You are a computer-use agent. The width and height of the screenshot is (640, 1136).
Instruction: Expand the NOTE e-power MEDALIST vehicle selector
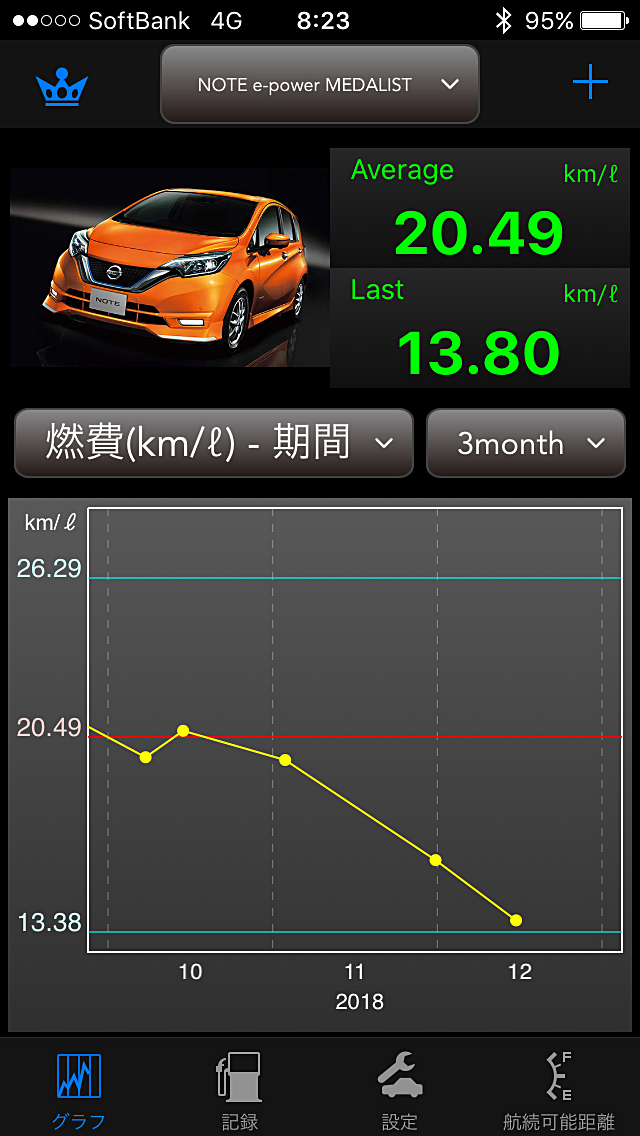320,85
